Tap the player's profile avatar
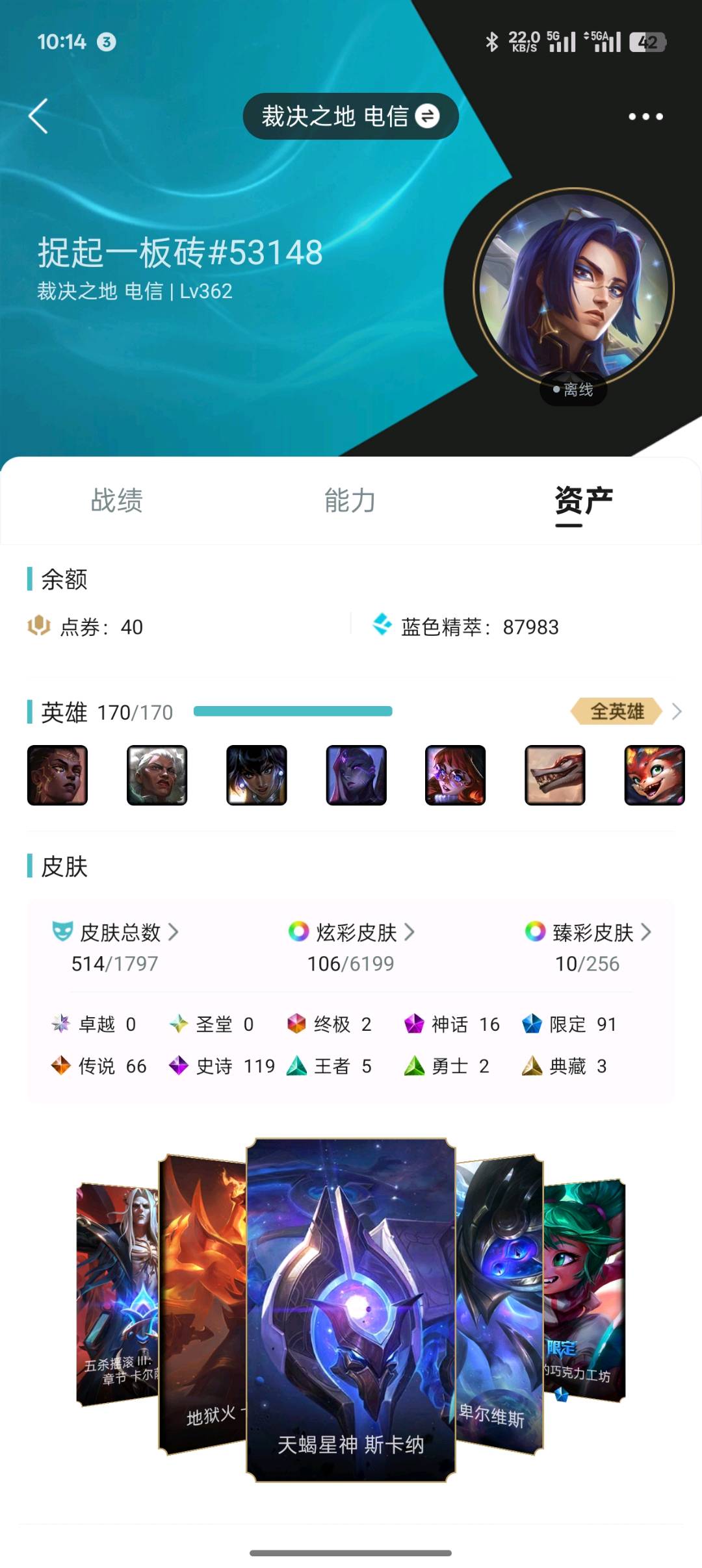 click(573, 289)
